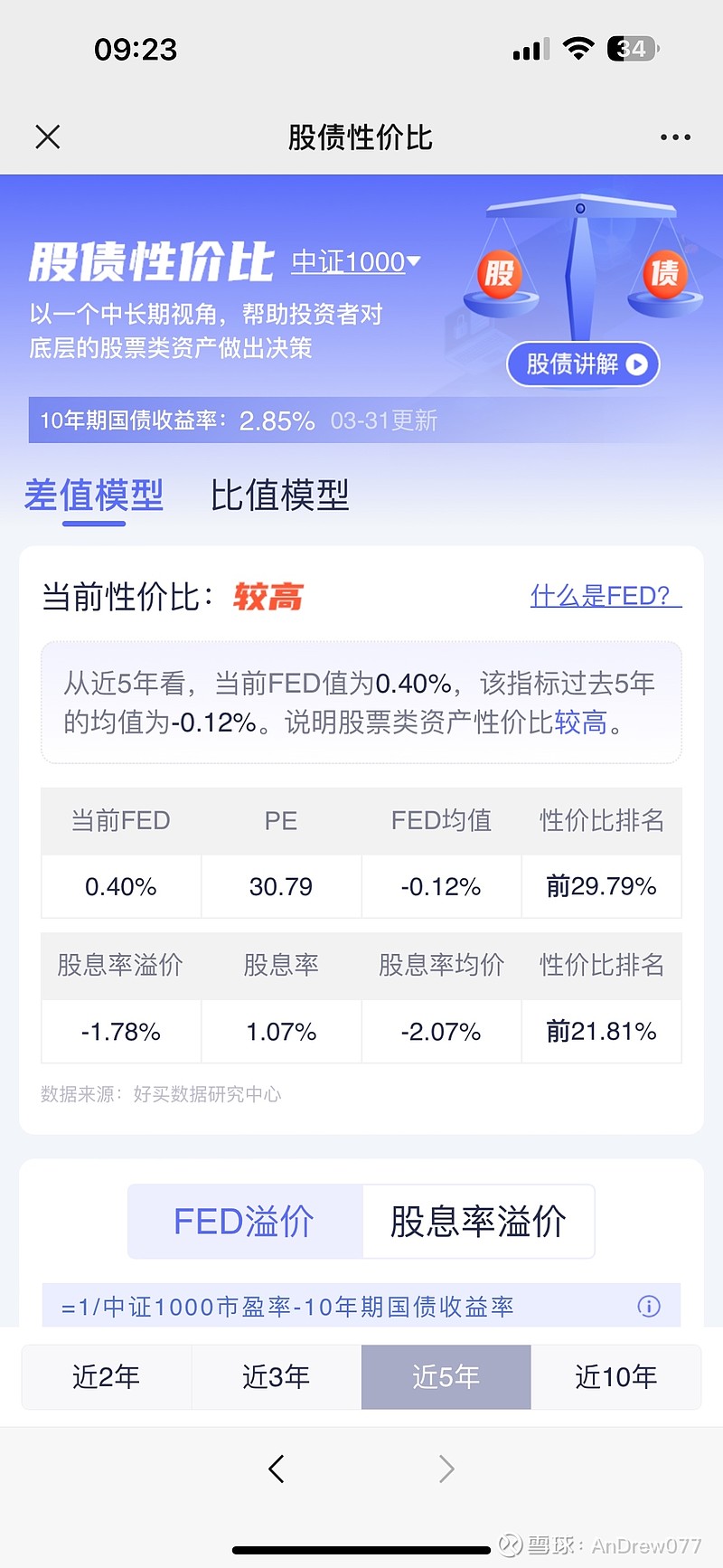Select the 差值模型 tab

pyautogui.click(x=94, y=496)
